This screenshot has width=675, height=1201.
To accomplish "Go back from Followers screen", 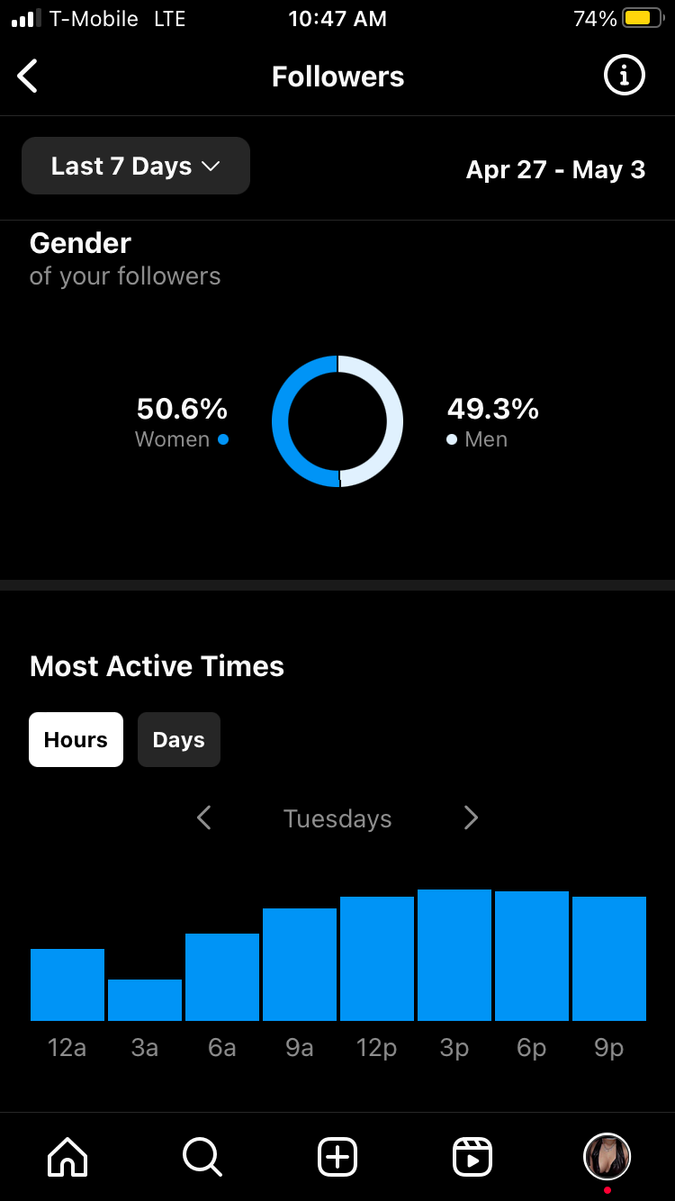I will (x=28, y=76).
